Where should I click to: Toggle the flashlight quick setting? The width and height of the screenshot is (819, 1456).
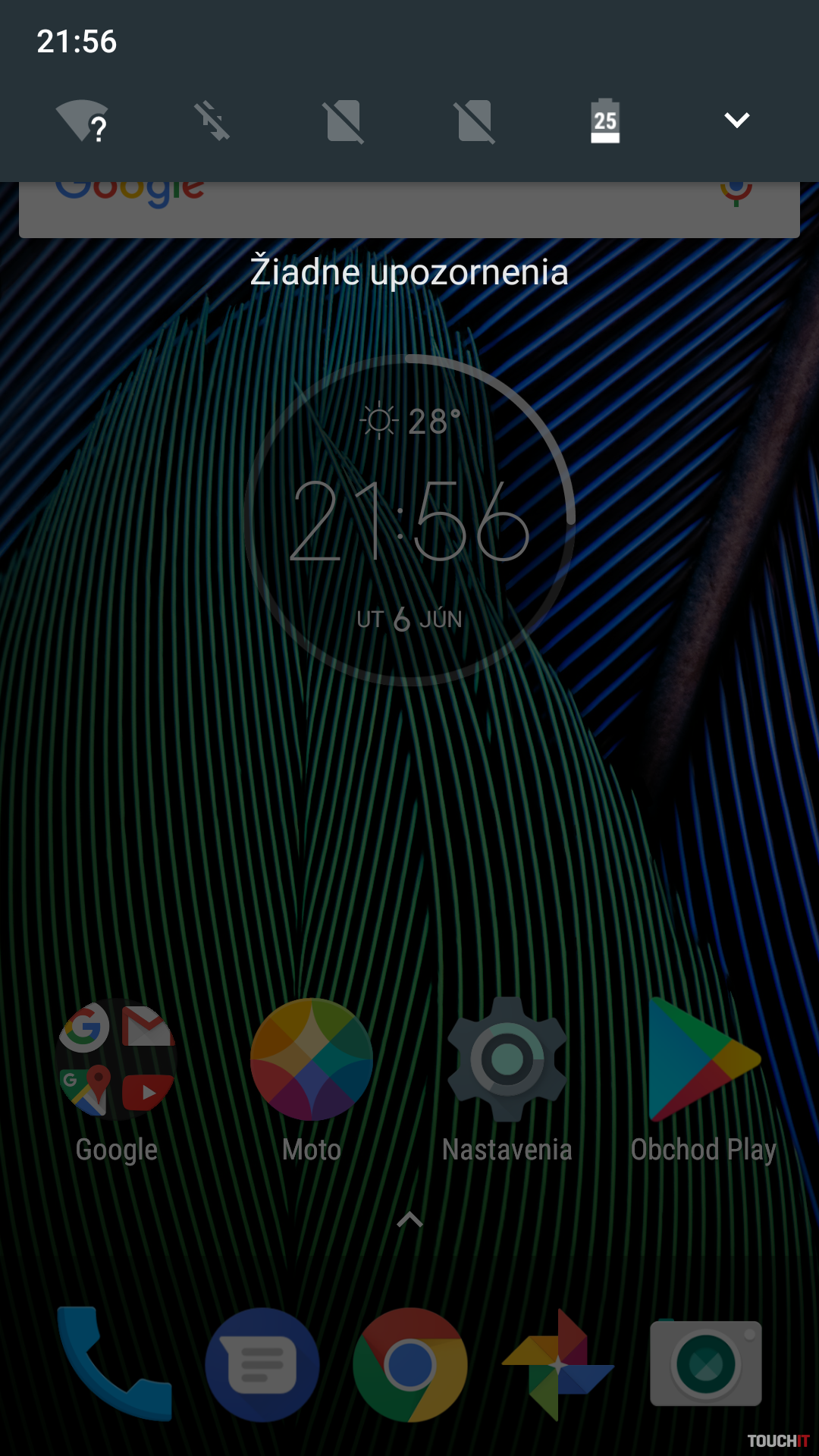click(x=212, y=121)
